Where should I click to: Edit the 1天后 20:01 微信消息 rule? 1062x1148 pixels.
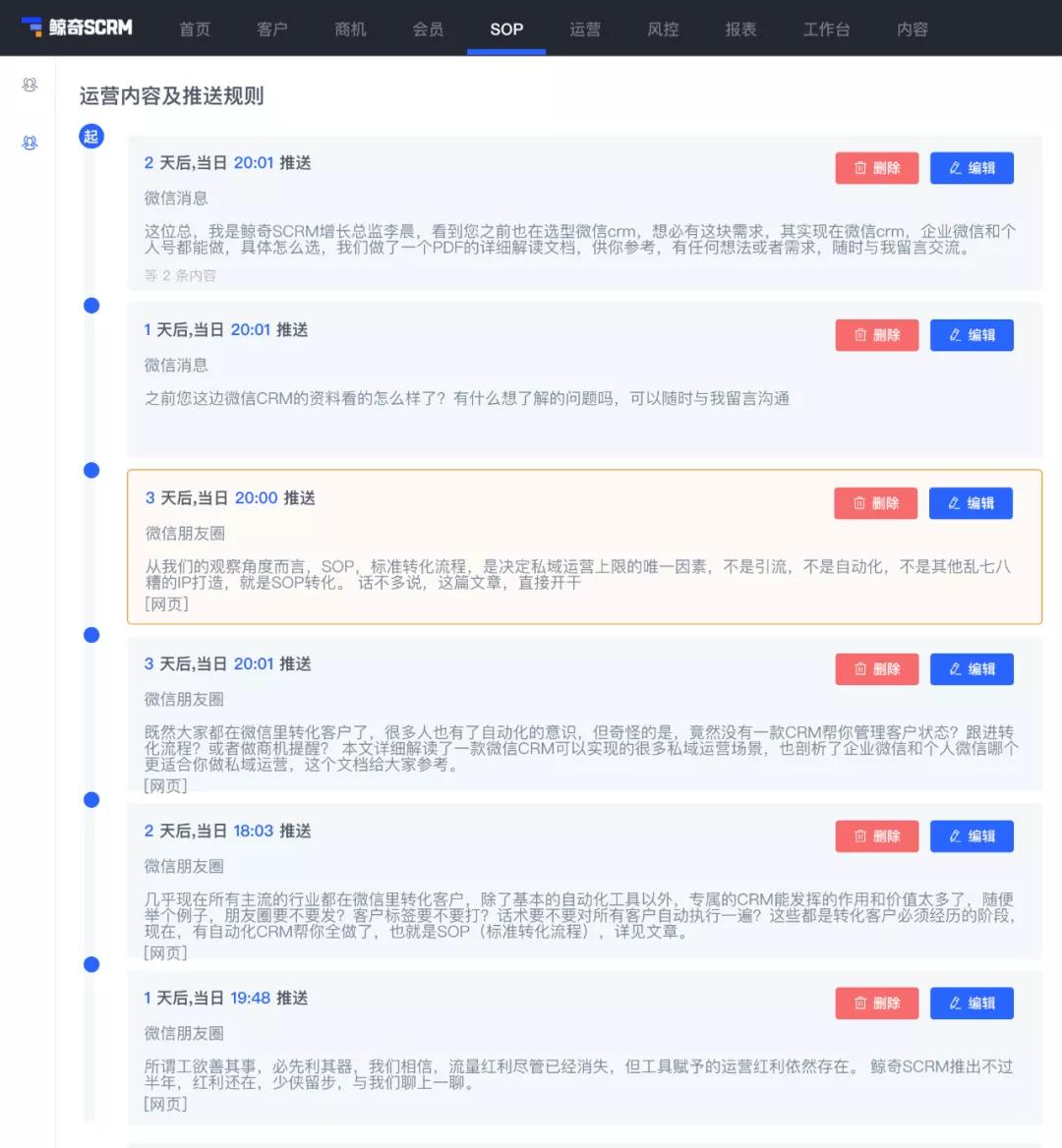[972, 335]
